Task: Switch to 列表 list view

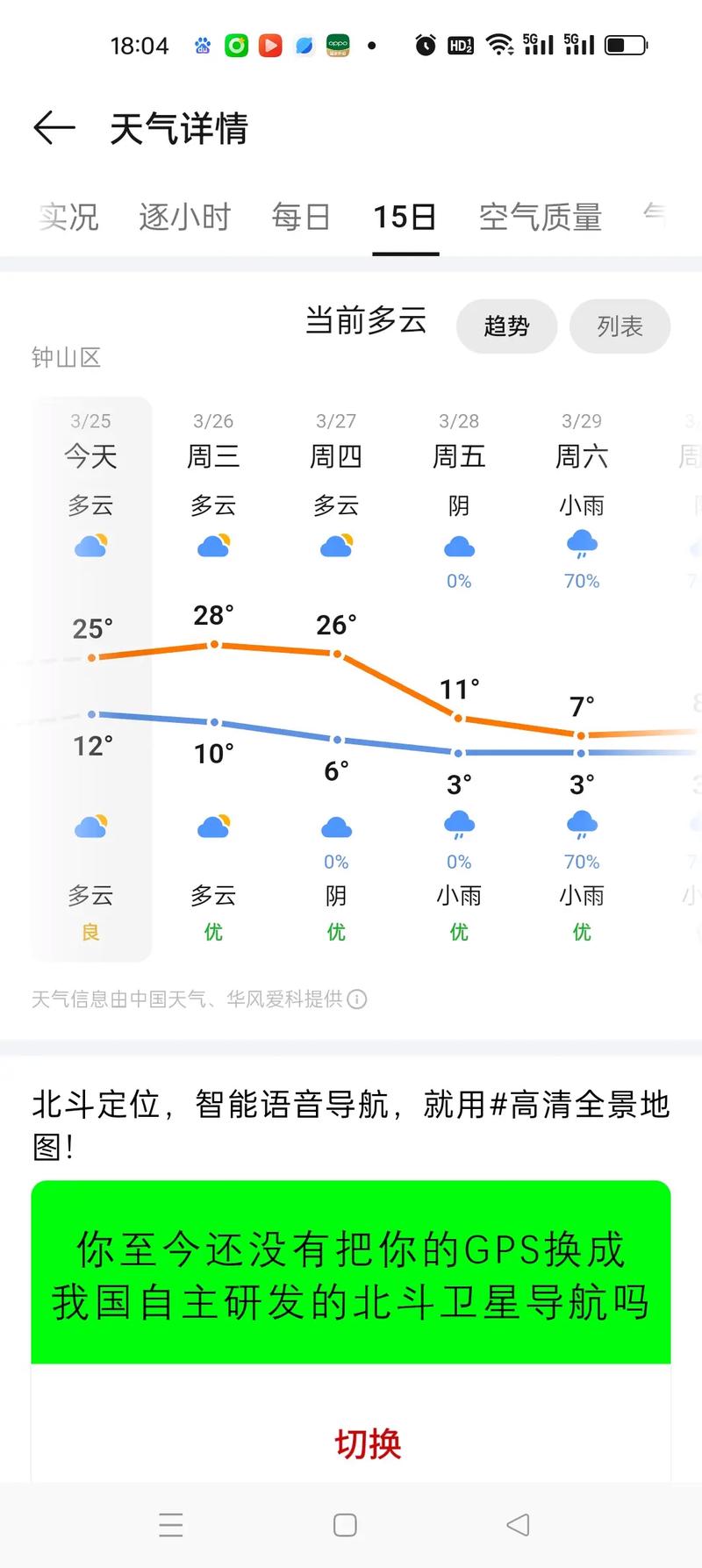Action: point(620,326)
